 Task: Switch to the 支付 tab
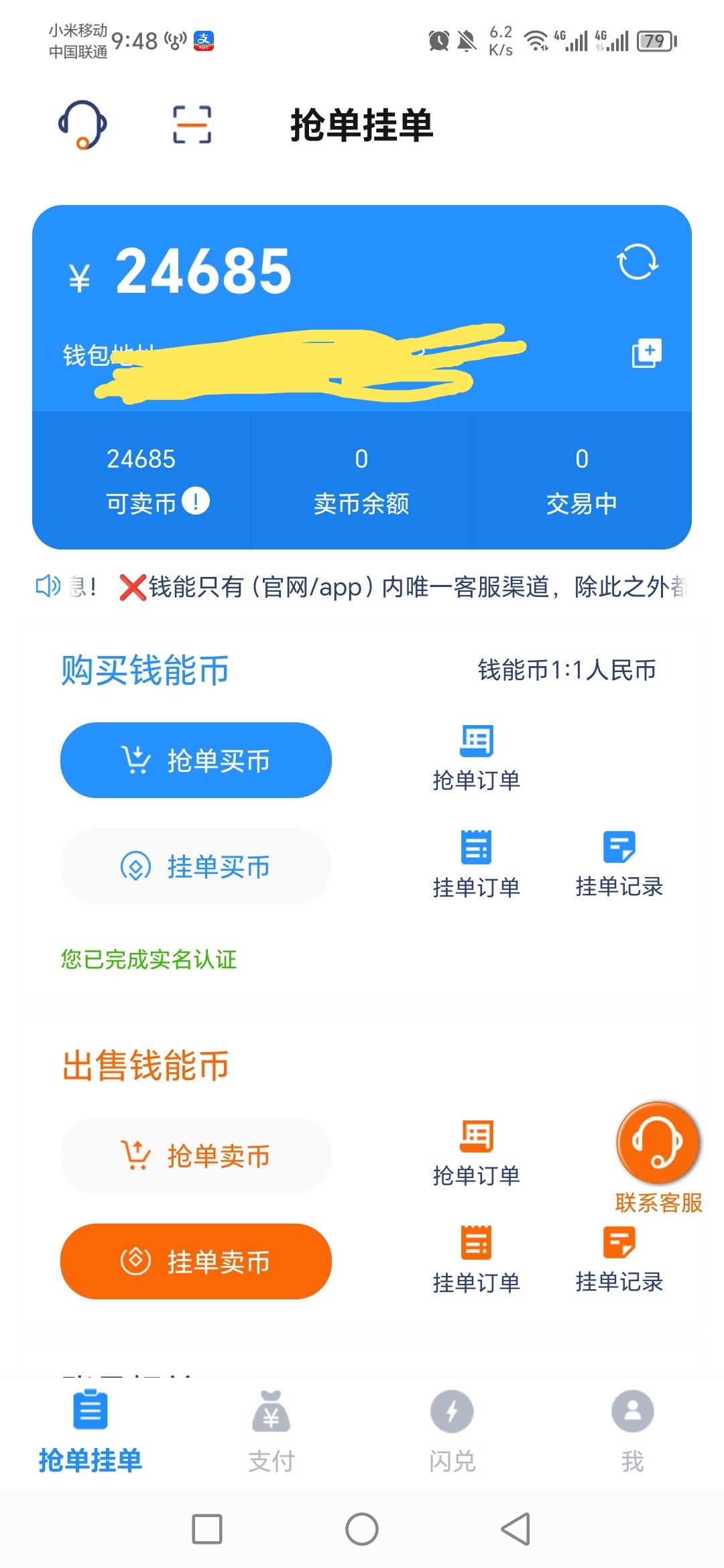point(271,1432)
